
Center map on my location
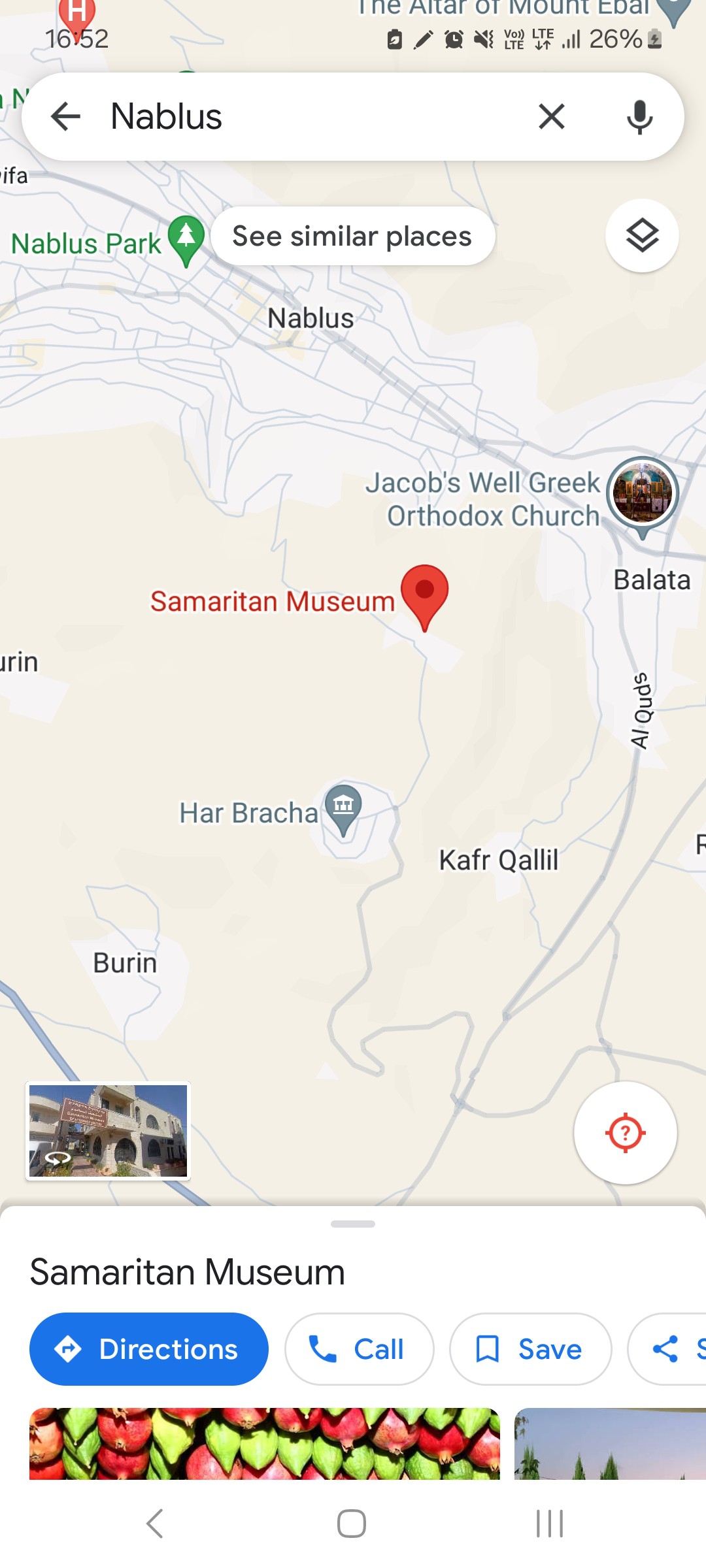click(625, 1132)
